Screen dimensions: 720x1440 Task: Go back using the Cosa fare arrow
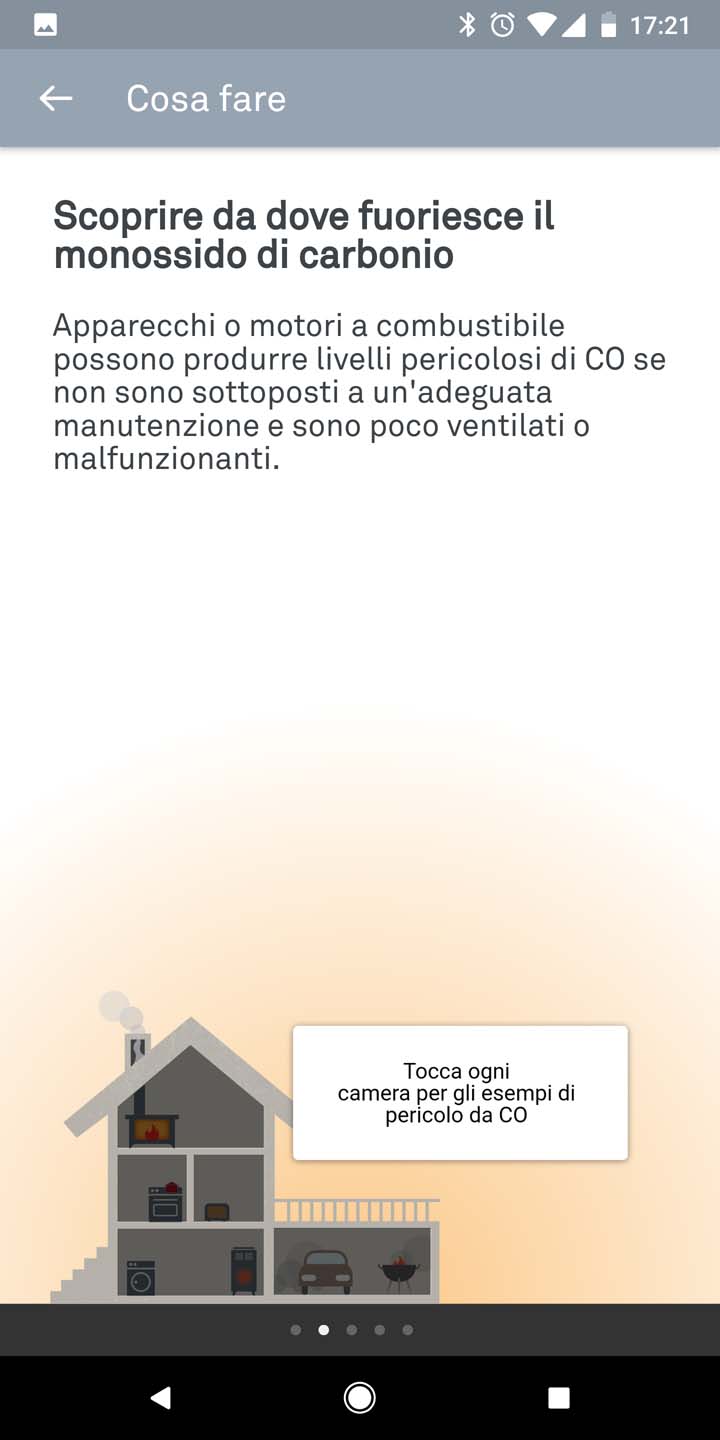tap(56, 98)
